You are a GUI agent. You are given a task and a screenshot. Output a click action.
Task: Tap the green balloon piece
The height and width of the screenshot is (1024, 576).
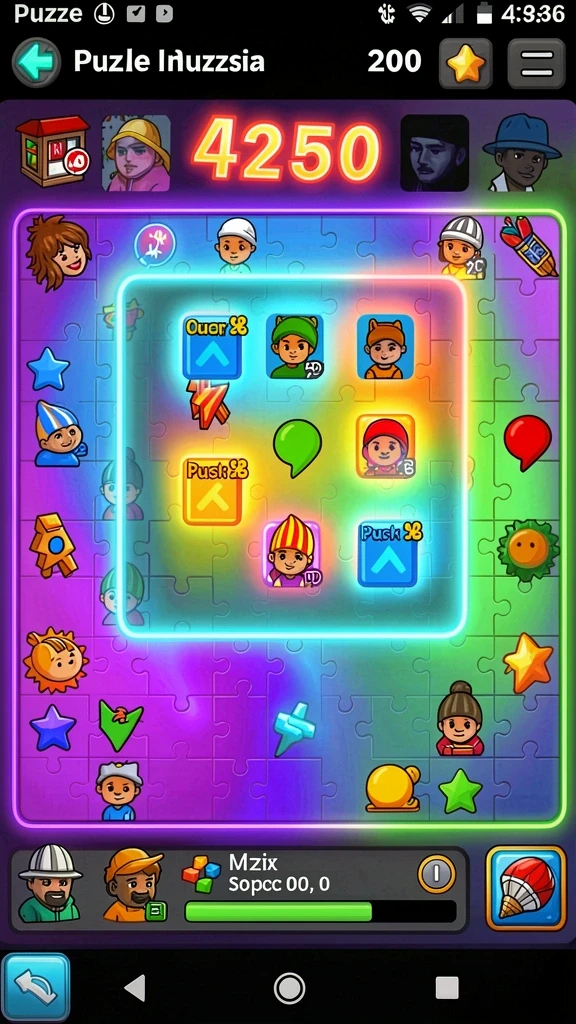(x=297, y=447)
